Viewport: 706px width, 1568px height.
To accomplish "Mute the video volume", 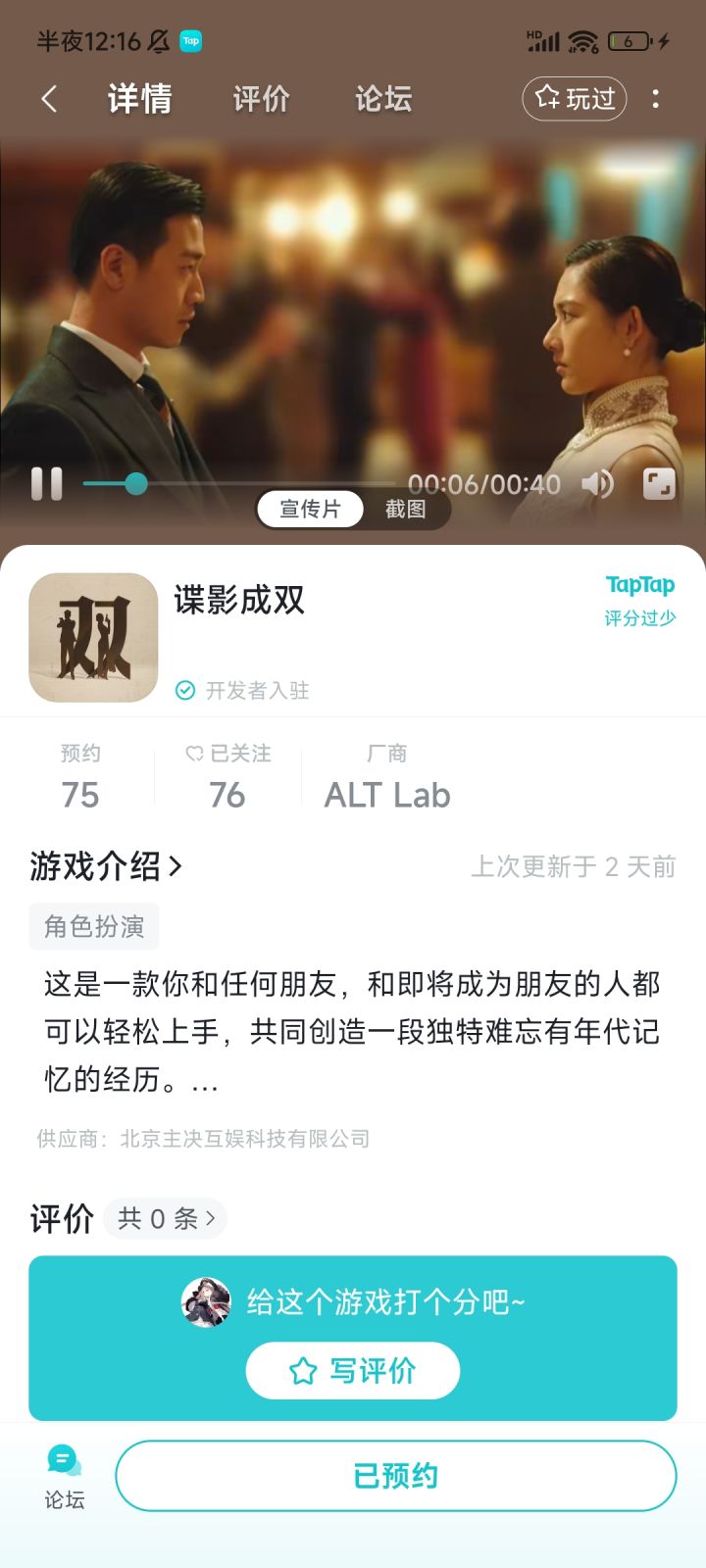I will point(599,484).
